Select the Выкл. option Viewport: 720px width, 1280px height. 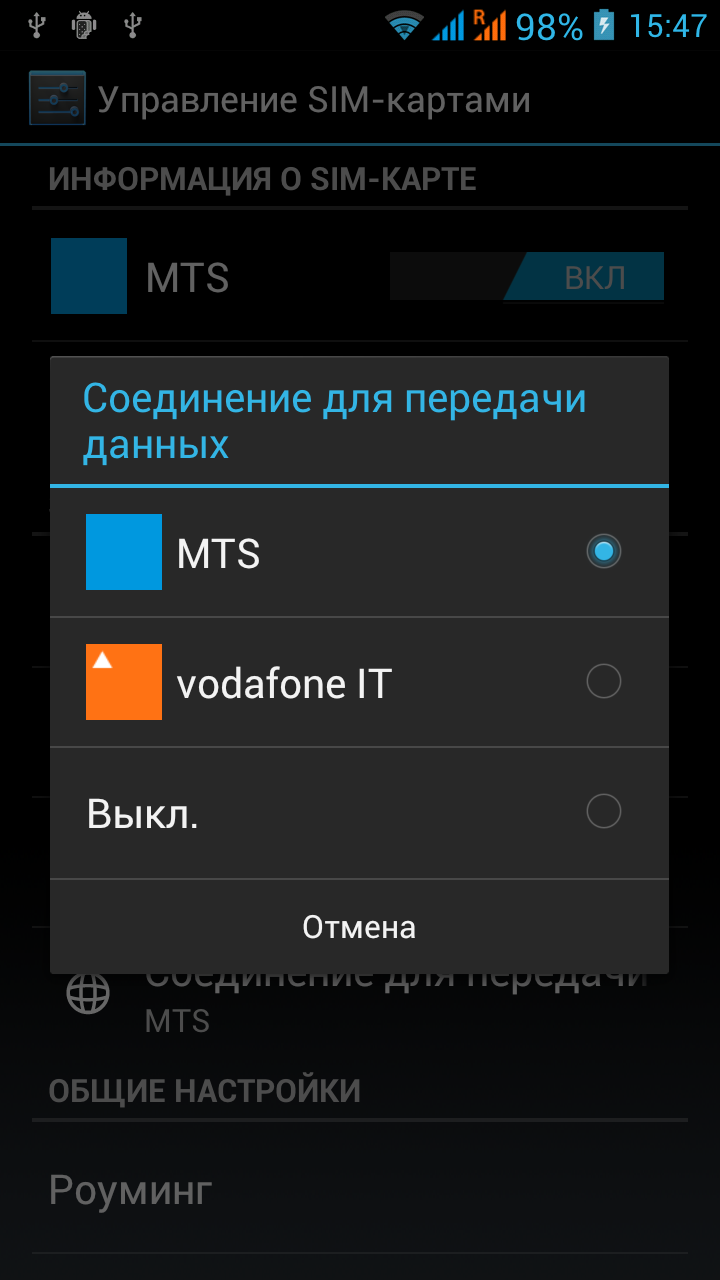(x=358, y=812)
